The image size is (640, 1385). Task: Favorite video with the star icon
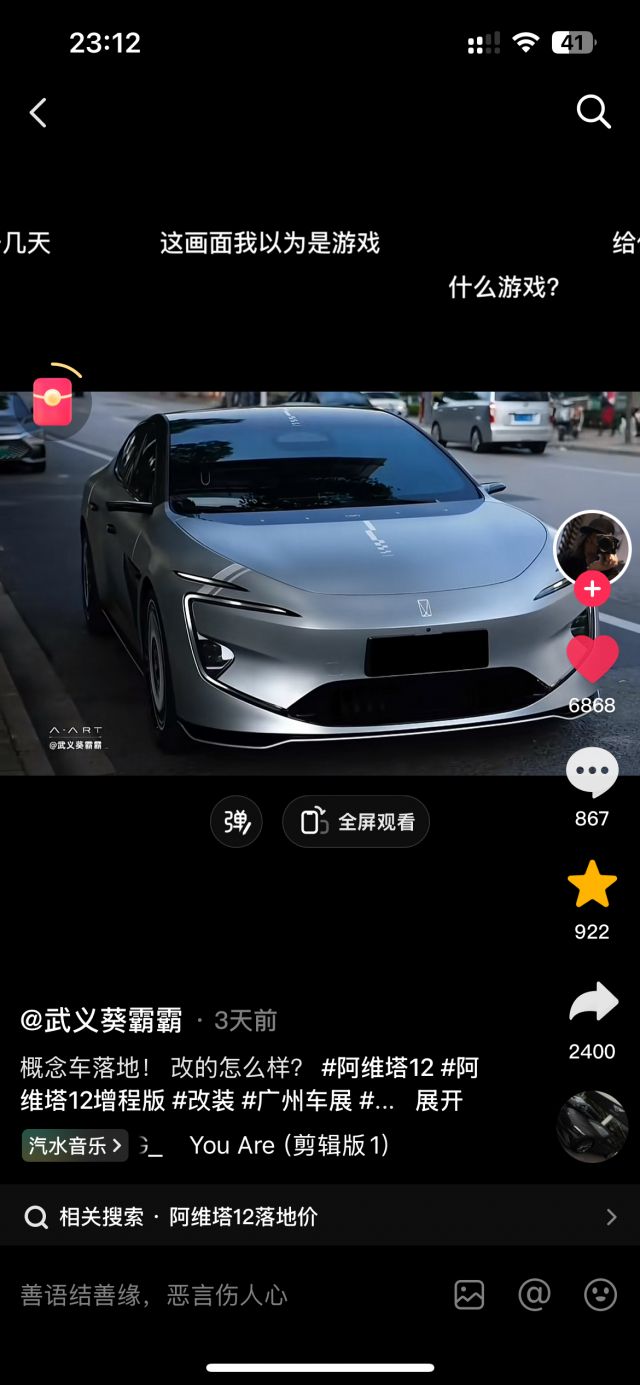click(x=592, y=885)
